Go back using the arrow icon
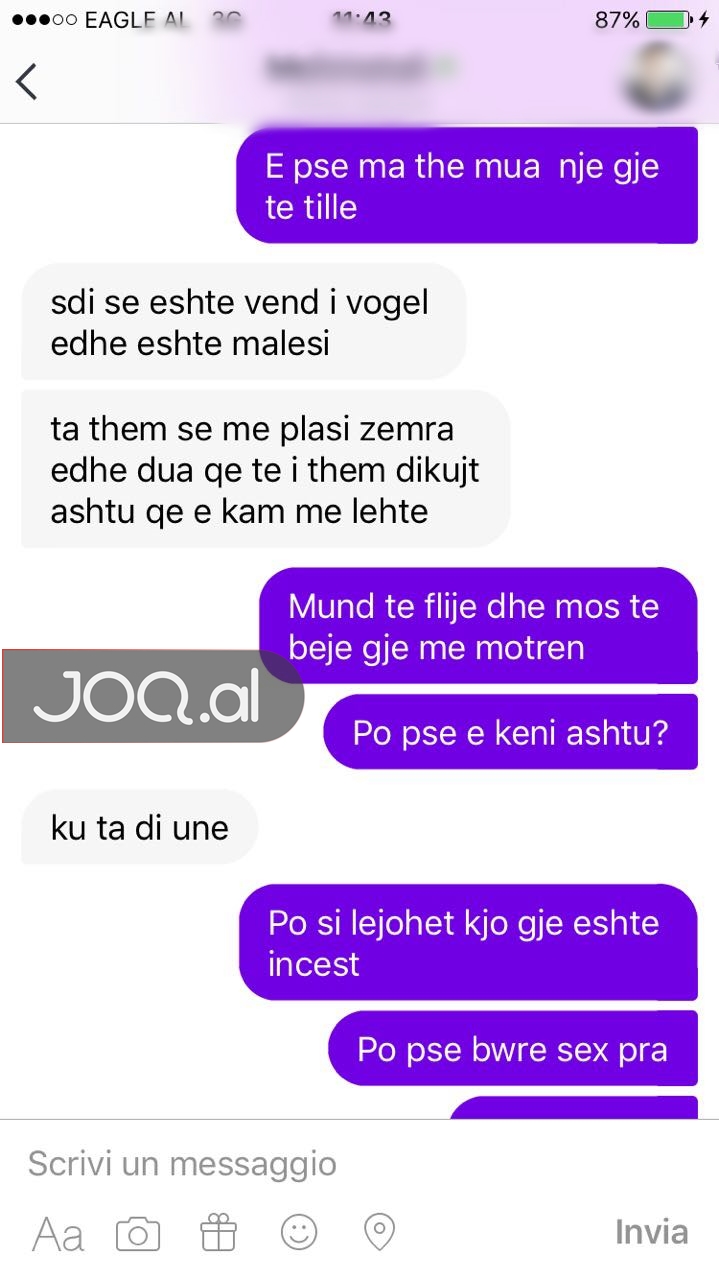 (x=27, y=81)
